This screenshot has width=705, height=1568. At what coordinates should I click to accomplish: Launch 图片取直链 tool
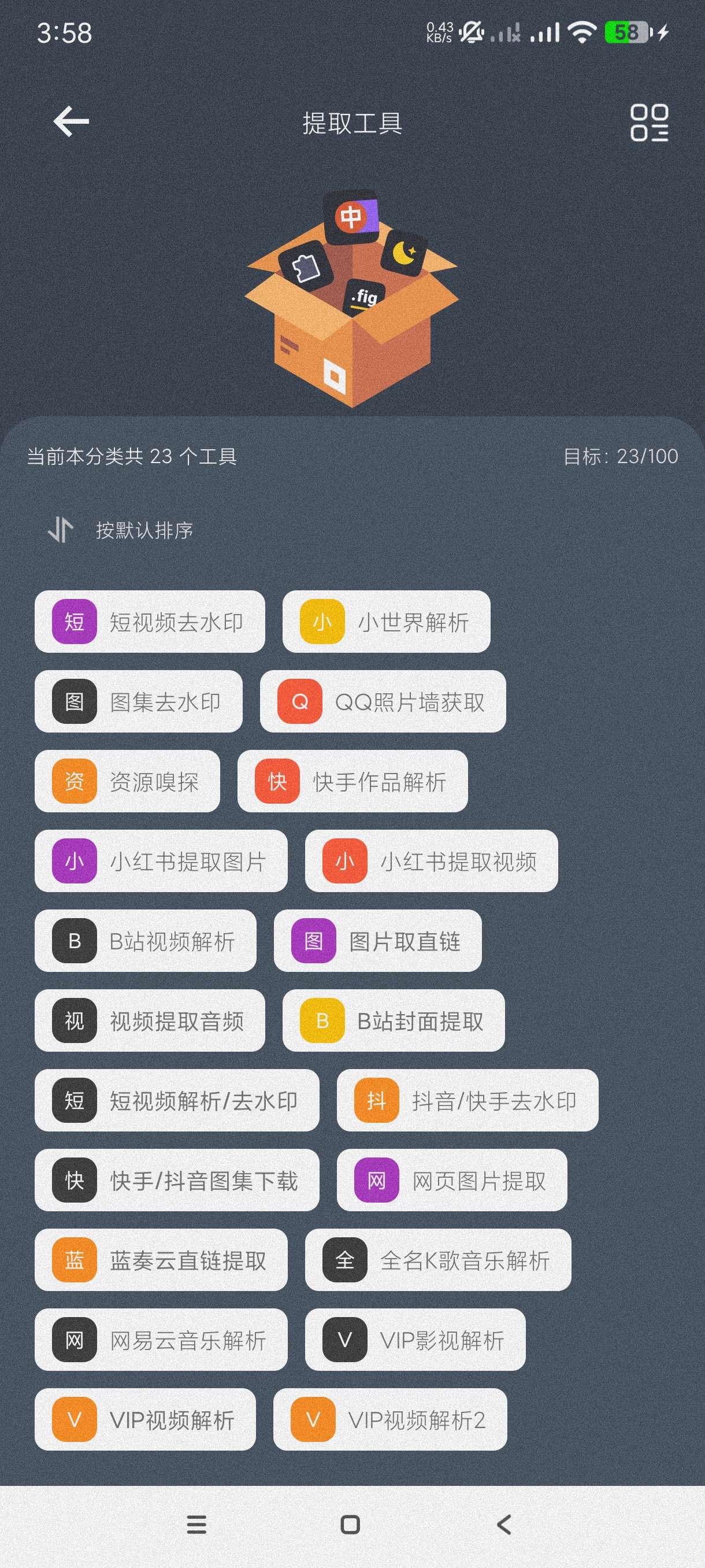(x=378, y=941)
